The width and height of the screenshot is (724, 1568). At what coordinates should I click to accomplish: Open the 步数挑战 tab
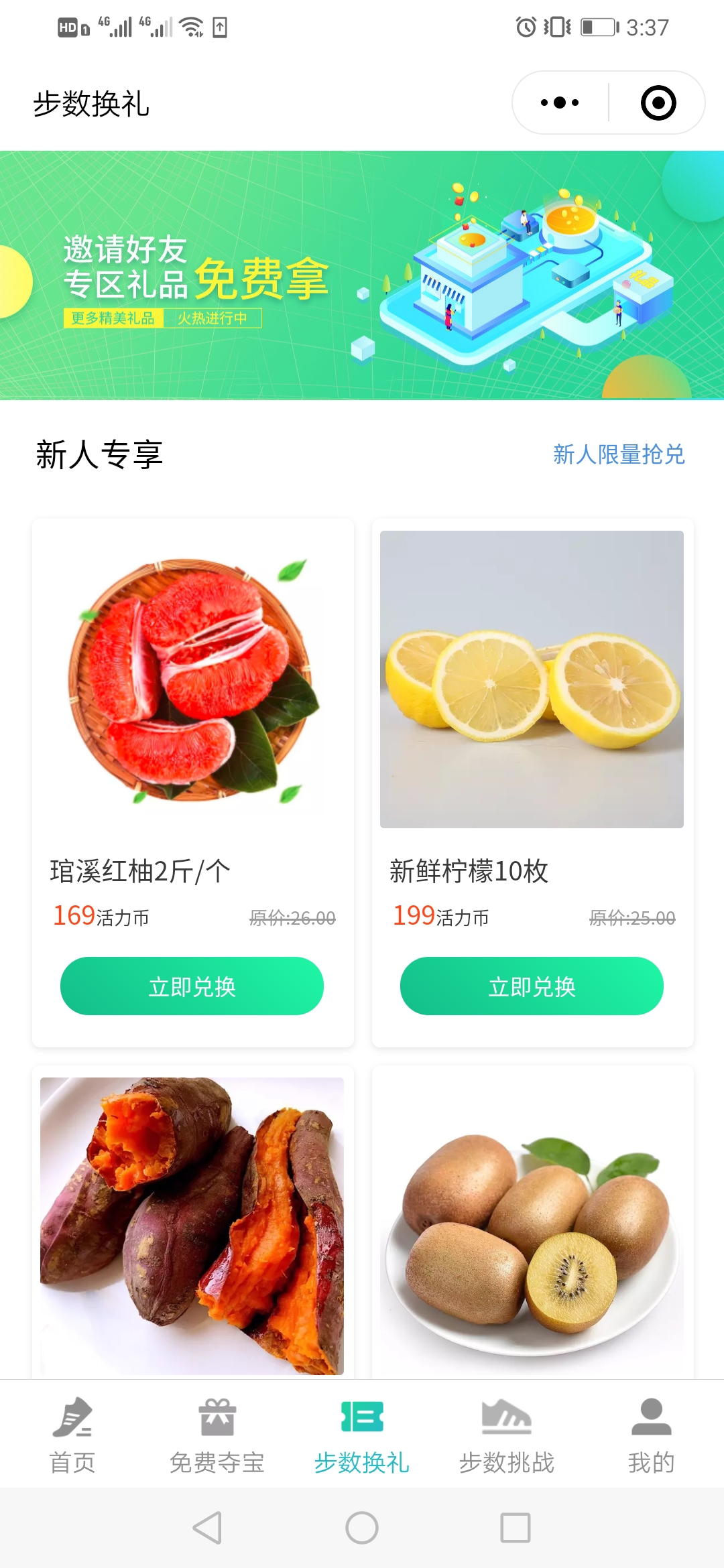(507, 1435)
